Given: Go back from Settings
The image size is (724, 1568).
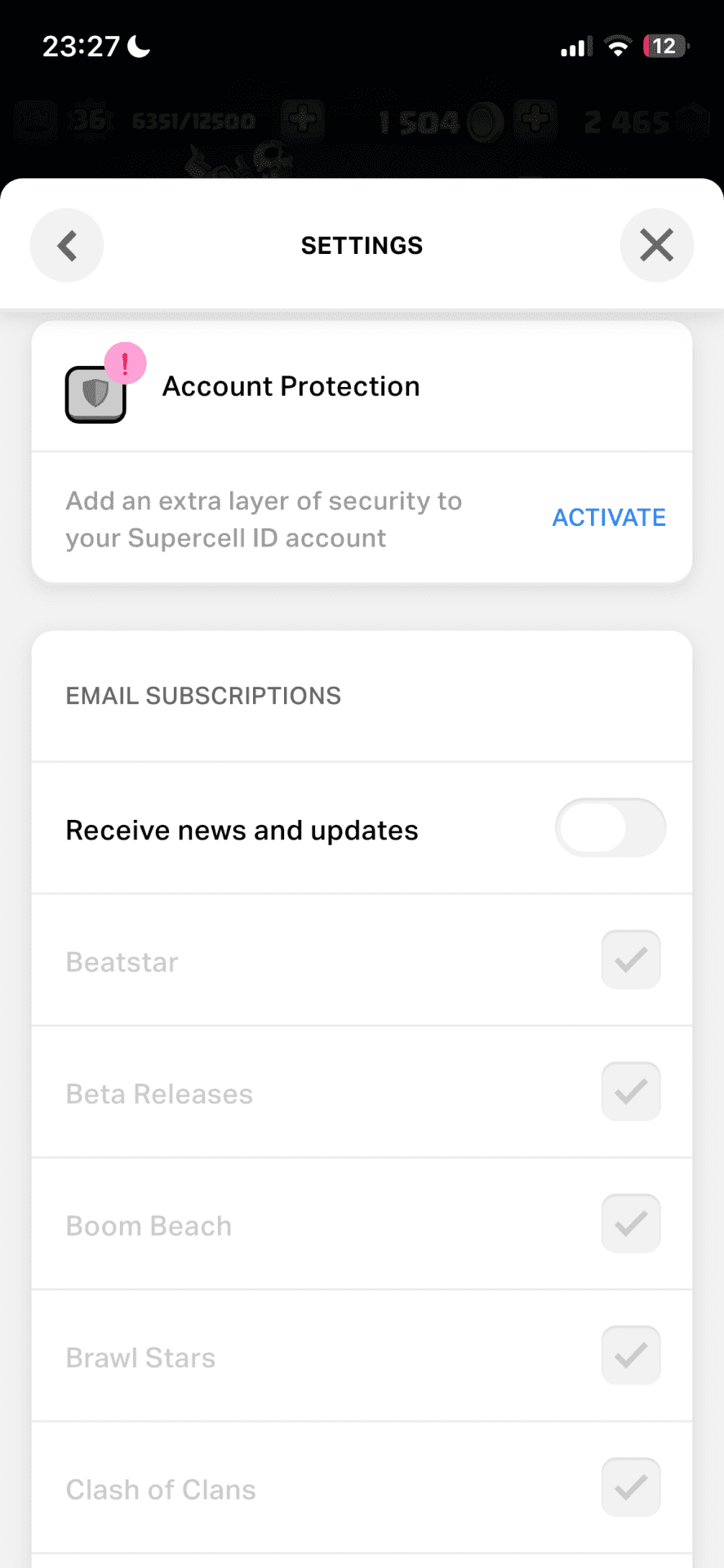Looking at the screenshot, I should tap(67, 245).
